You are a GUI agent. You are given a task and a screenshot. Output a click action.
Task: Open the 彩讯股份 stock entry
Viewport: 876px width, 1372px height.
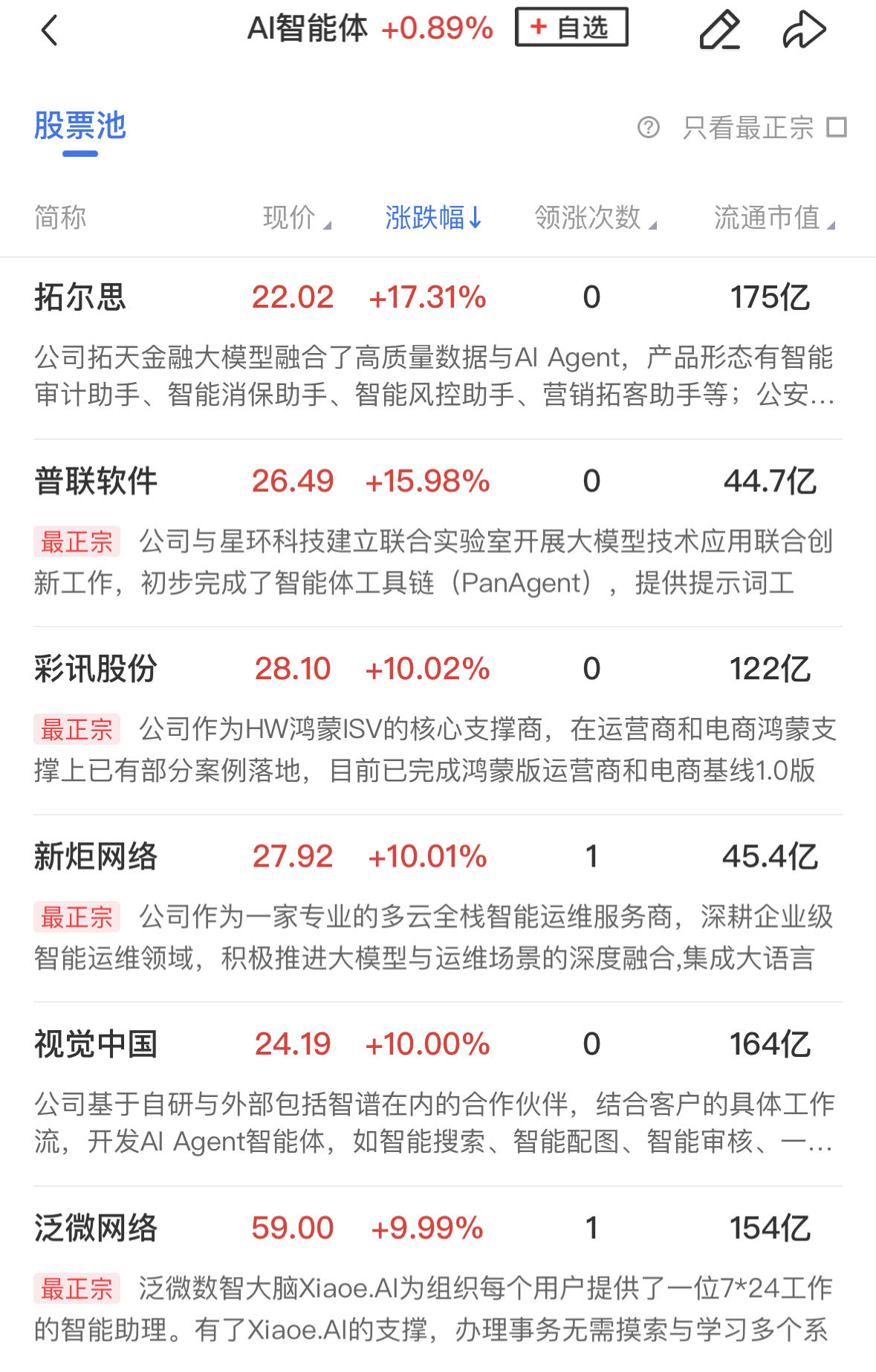click(96, 669)
